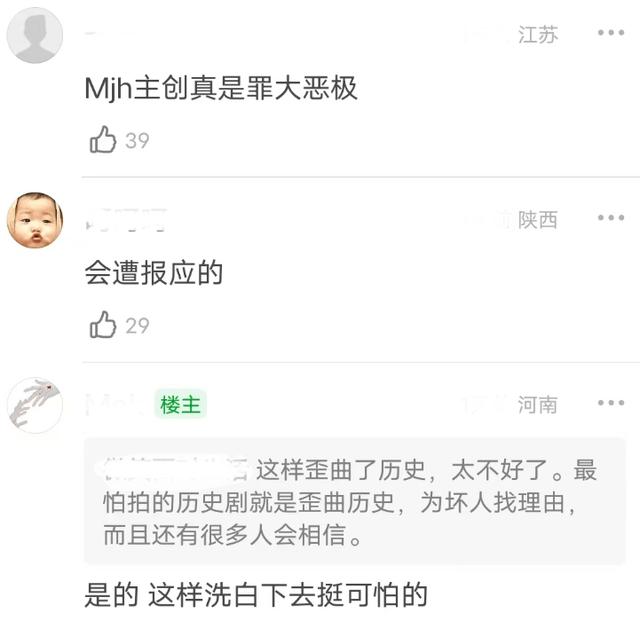Screen dimensions: 640x621
Task: Like the comment 'Mjh主创真是罪大恶极'
Action: coord(103,140)
